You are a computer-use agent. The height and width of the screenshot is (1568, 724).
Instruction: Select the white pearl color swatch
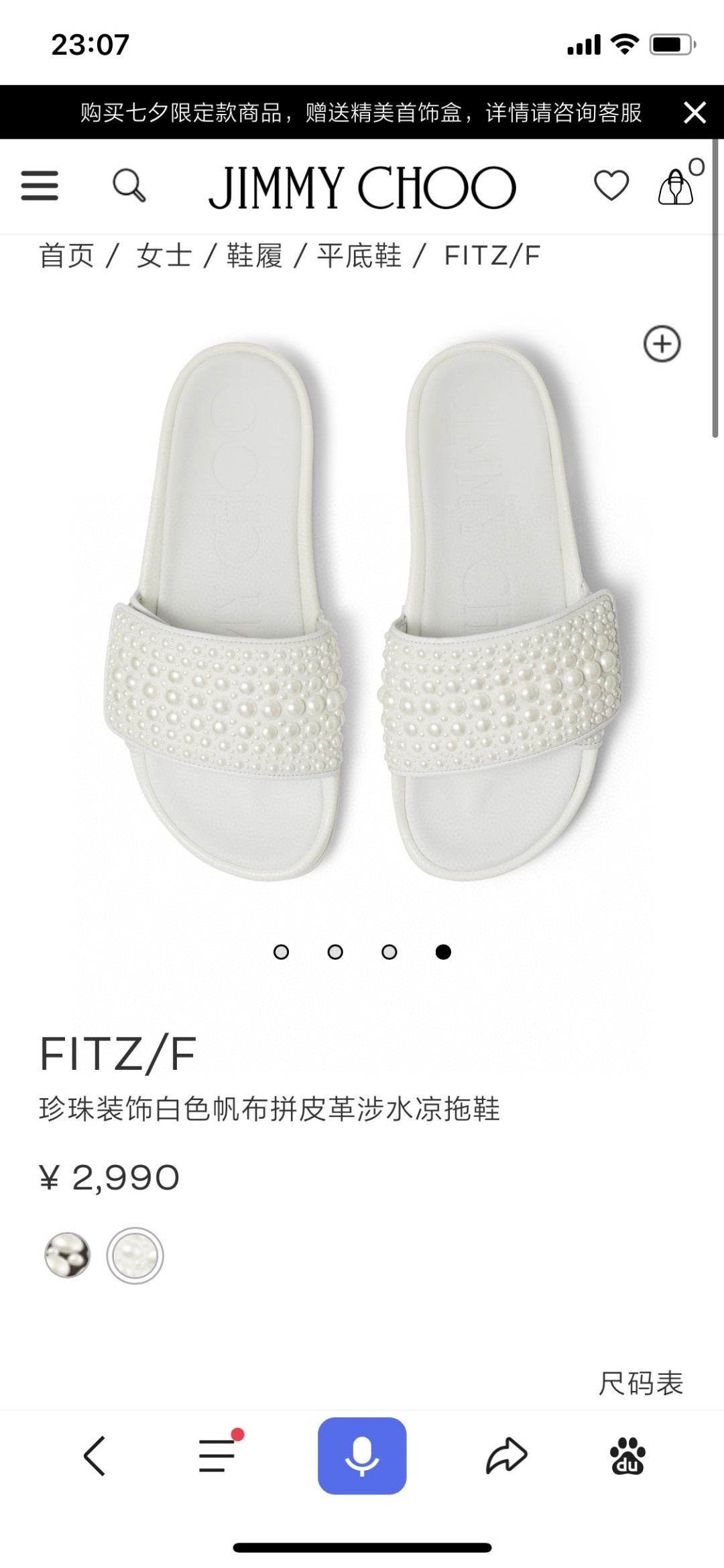135,1255
